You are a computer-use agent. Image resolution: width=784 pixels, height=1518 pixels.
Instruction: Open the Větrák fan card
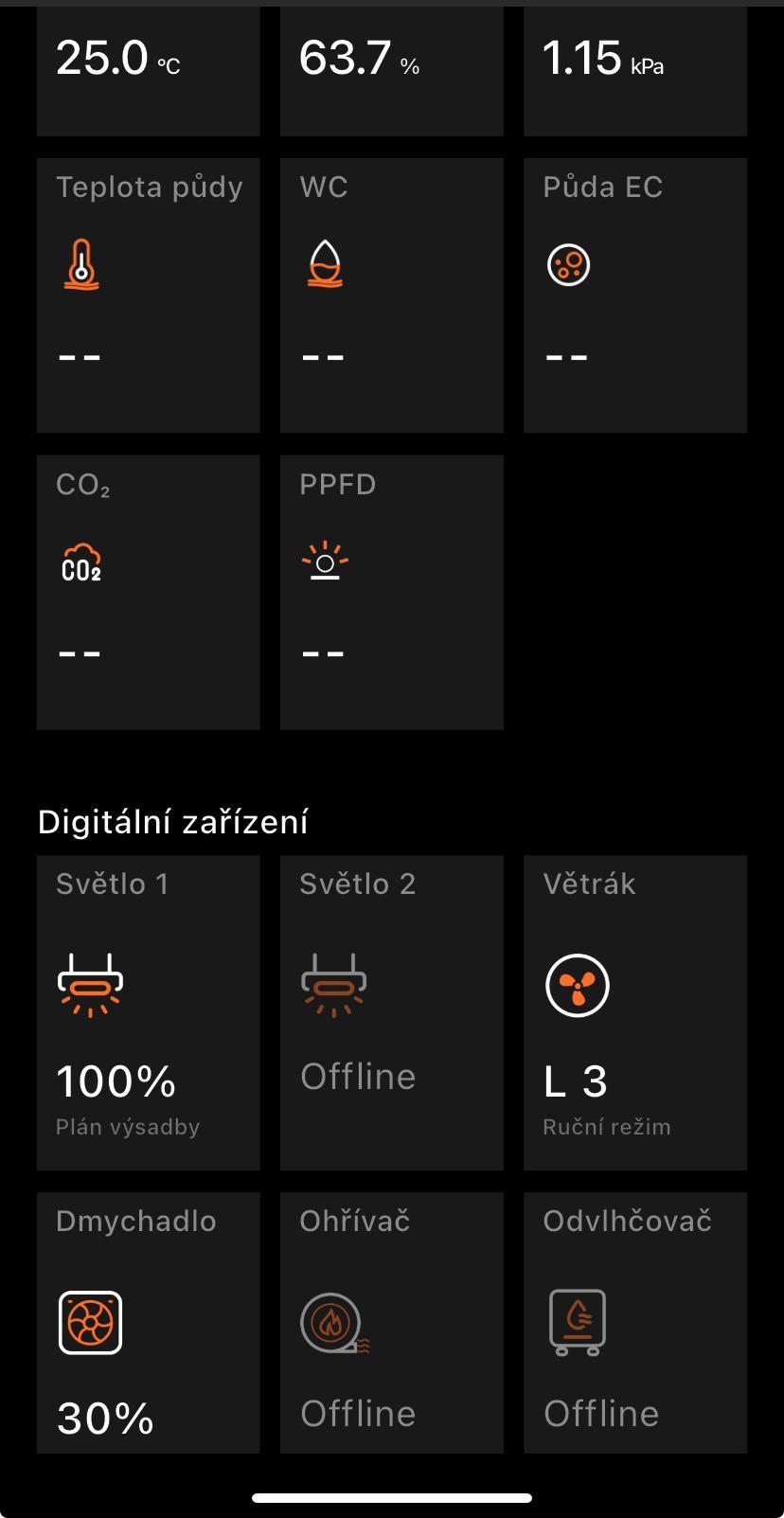[634, 1012]
